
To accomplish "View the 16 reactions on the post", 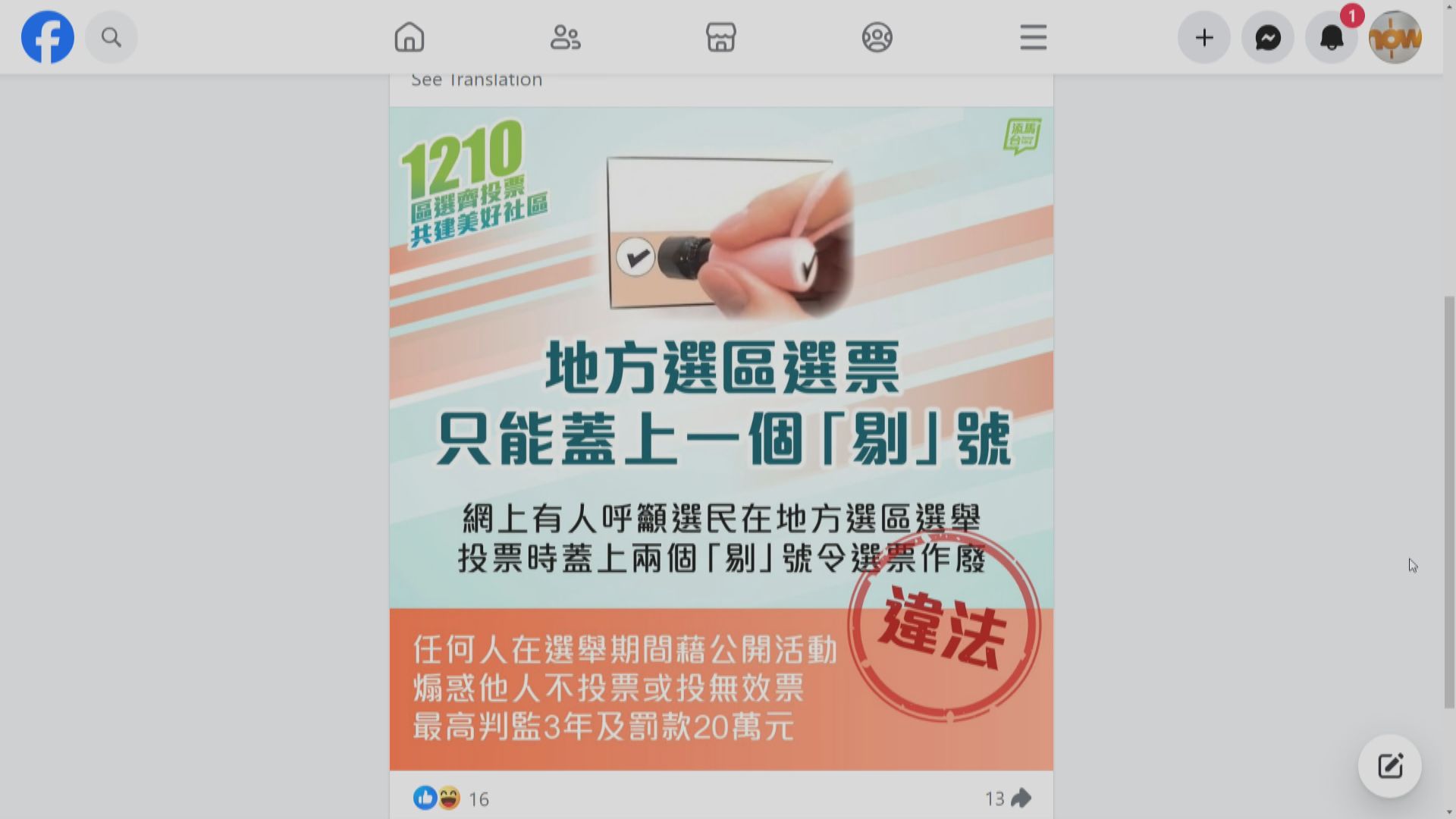I will click(478, 799).
